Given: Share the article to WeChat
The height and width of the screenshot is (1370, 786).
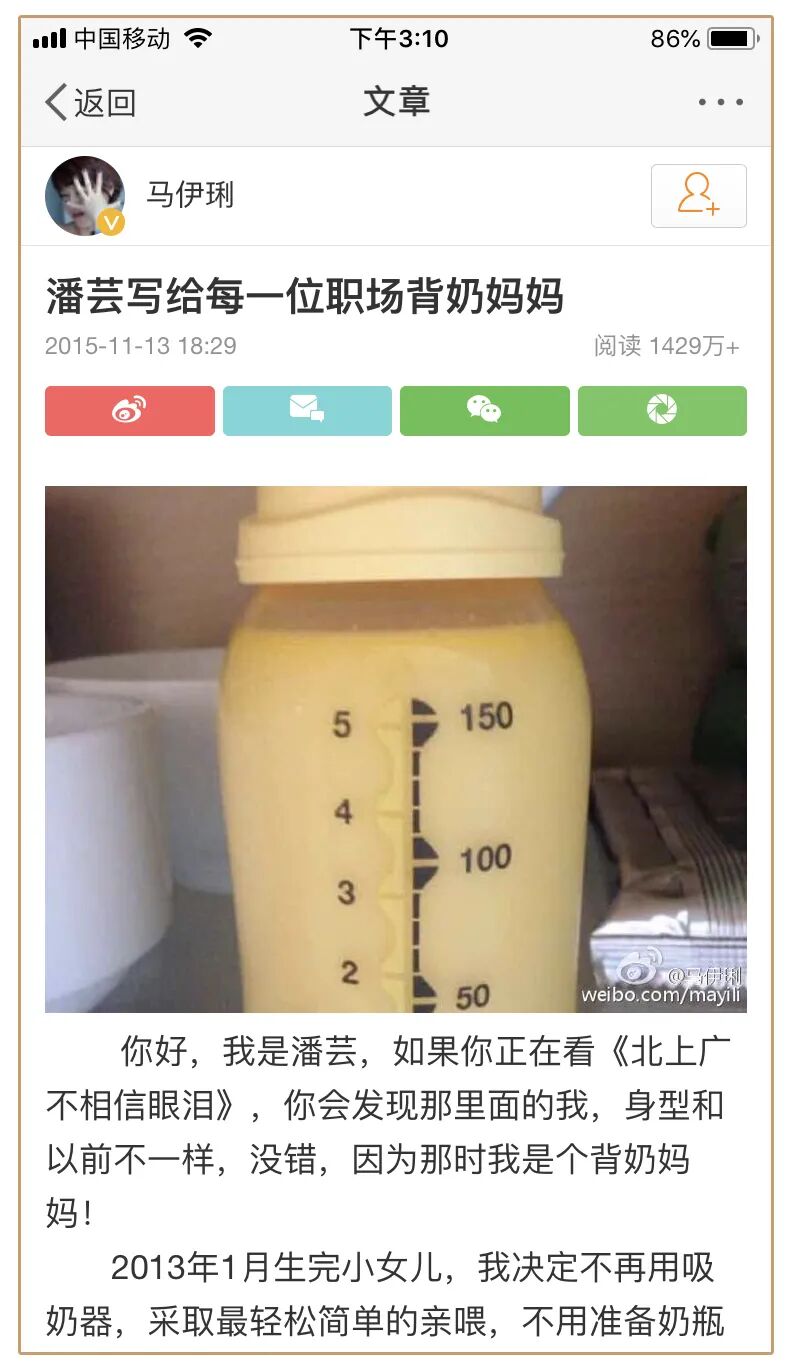Looking at the screenshot, I should [x=484, y=410].
